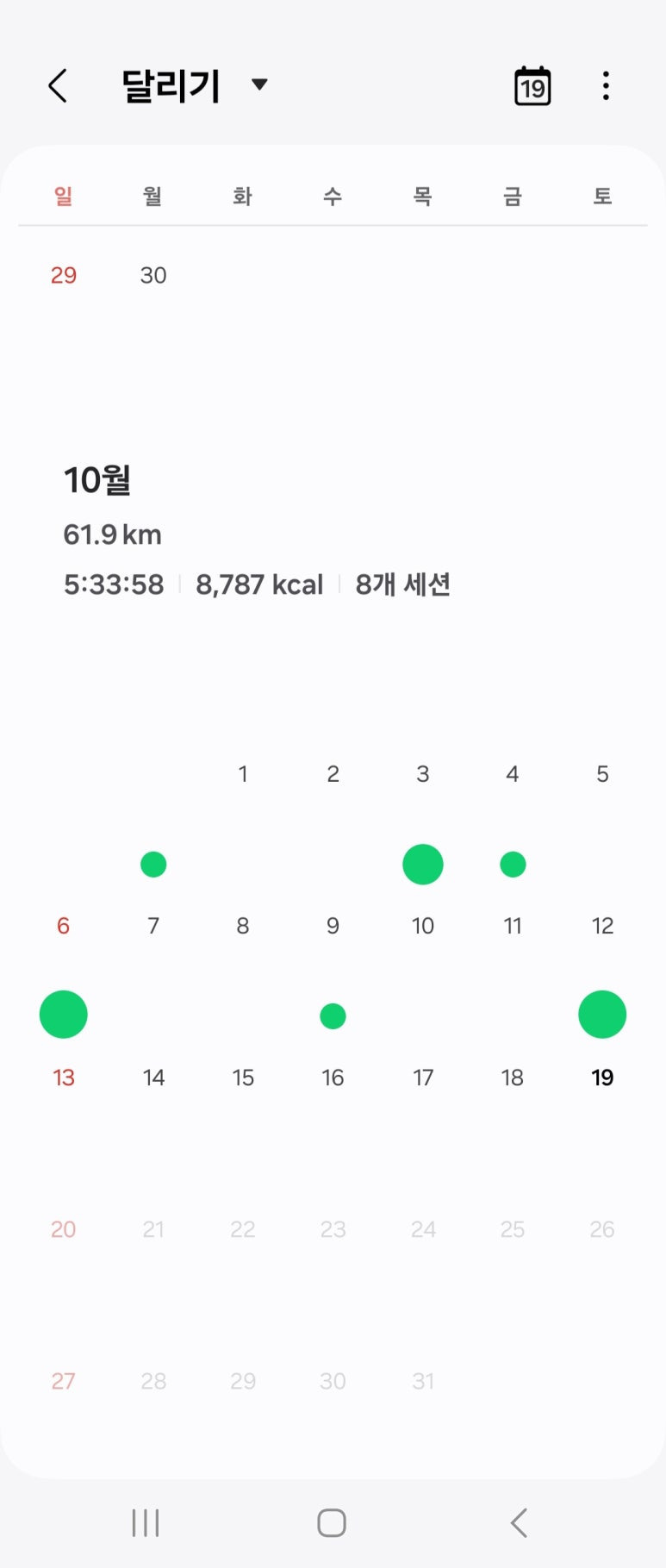666x1568 pixels.
Task: Open recent apps from navigation bar
Action: (x=146, y=1522)
